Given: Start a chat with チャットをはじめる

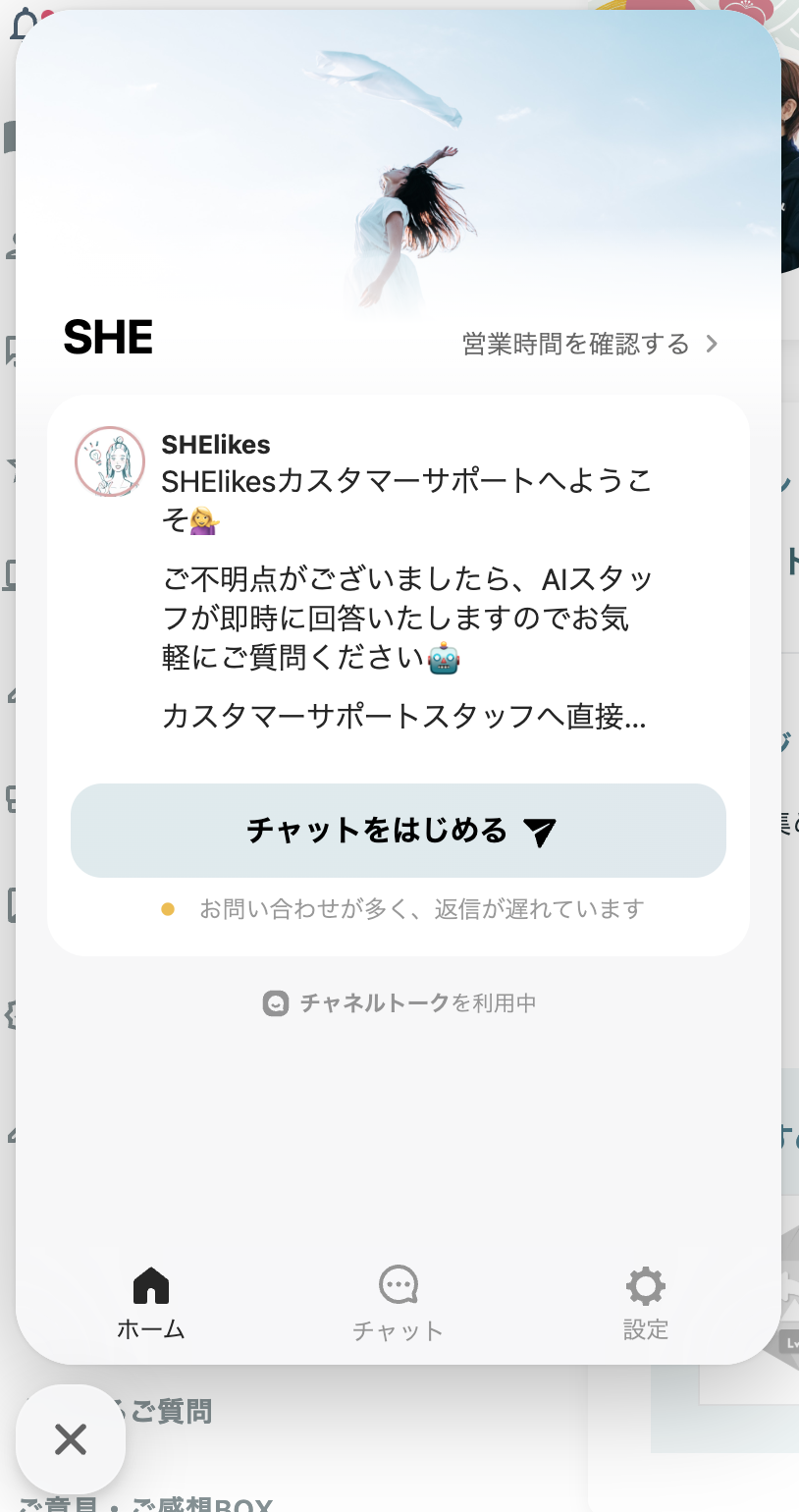Looking at the screenshot, I should pyautogui.click(x=399, y=831).
